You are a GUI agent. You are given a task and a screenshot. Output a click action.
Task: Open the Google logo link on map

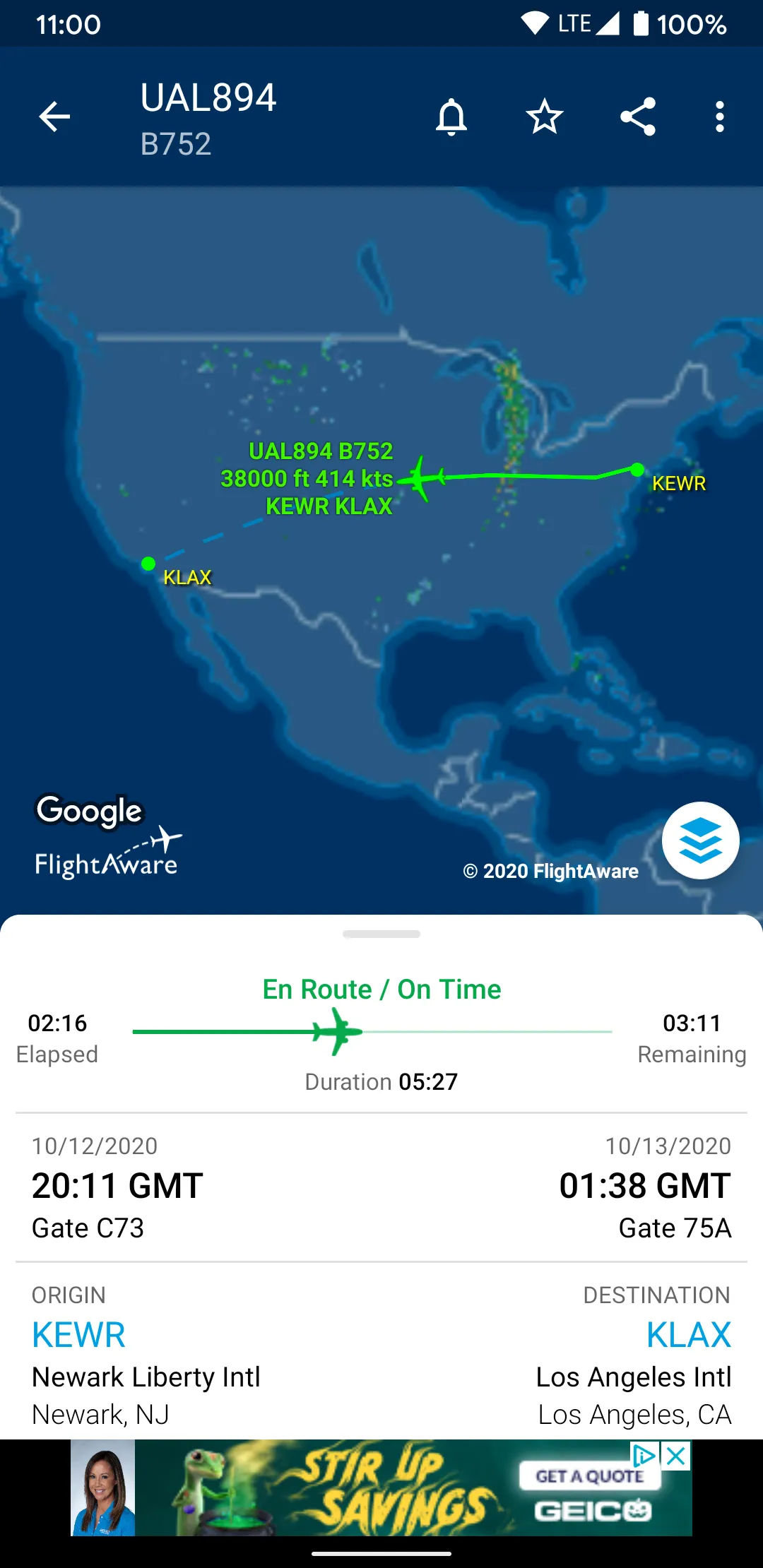point(90,812)
